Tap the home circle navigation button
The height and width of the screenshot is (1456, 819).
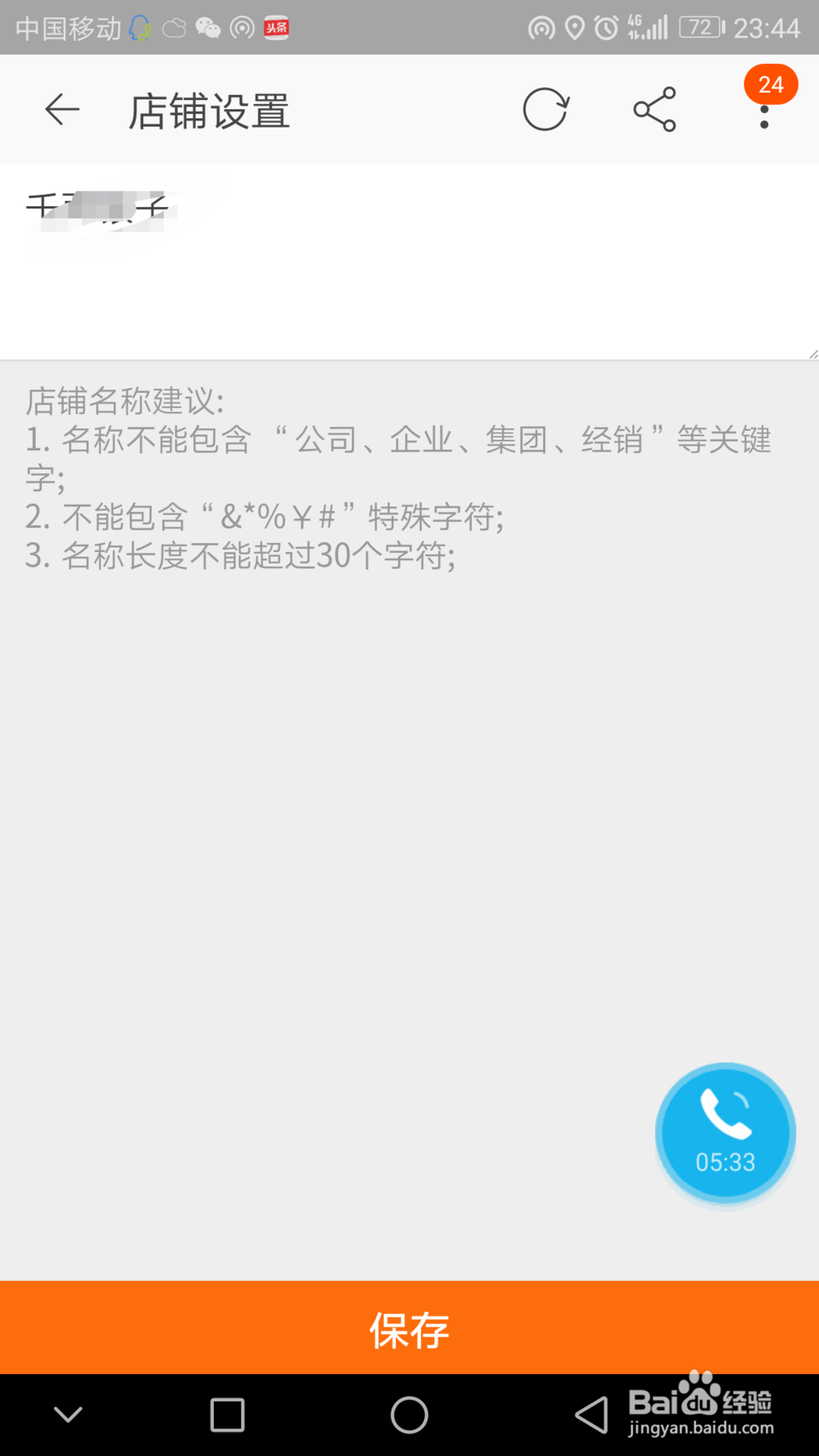409,1414
